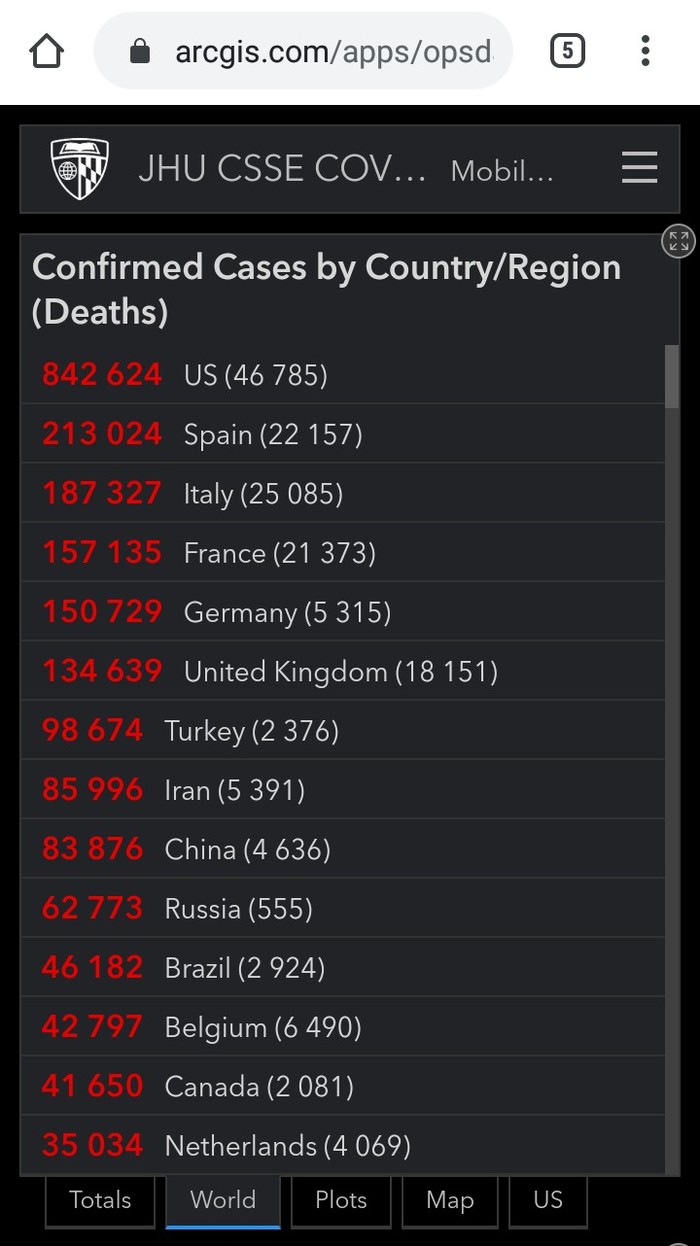Select the Germany row

pyautogui.click(x=340, y=612)
